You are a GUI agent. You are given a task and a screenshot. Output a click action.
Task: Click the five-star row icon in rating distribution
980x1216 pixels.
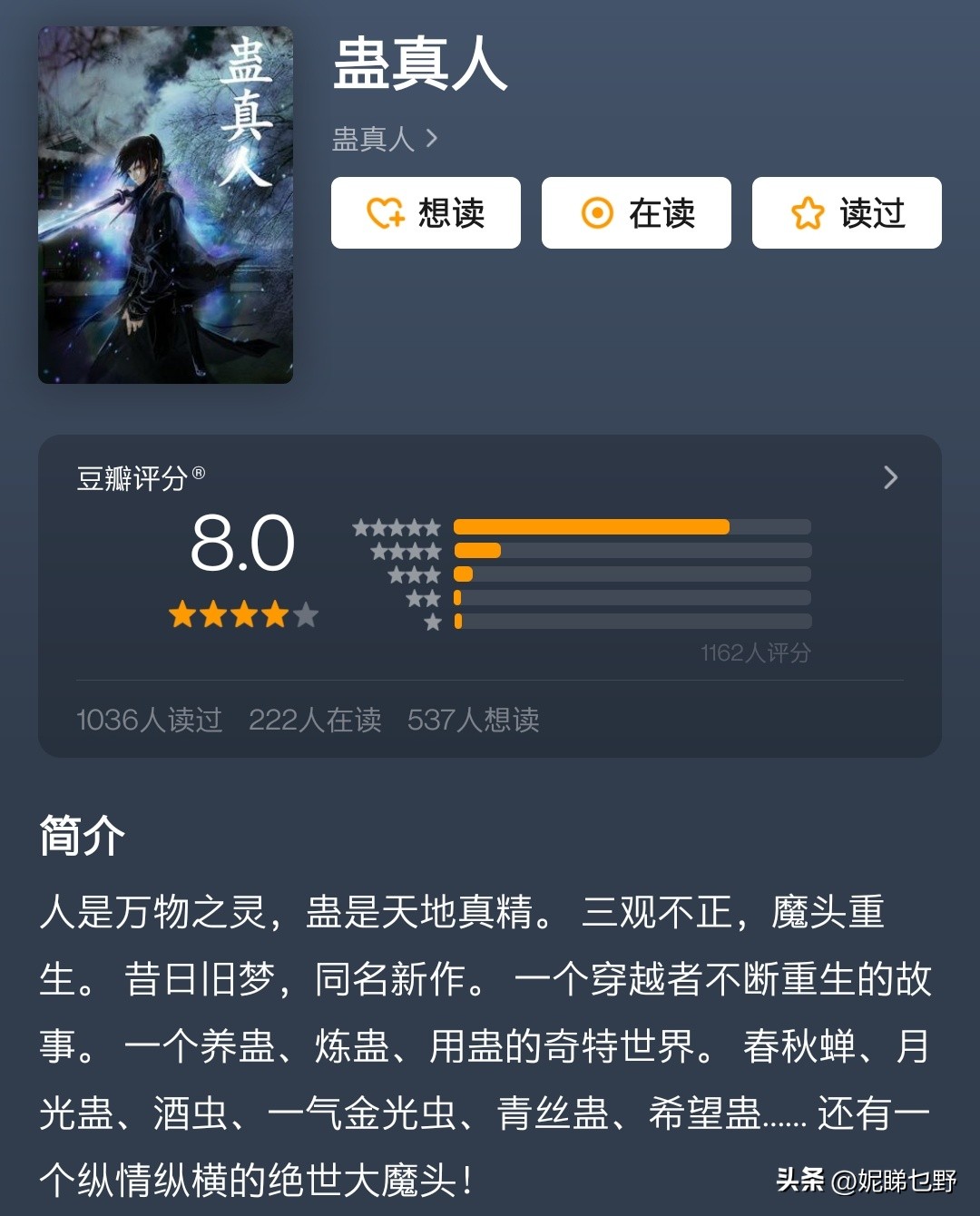399,526
